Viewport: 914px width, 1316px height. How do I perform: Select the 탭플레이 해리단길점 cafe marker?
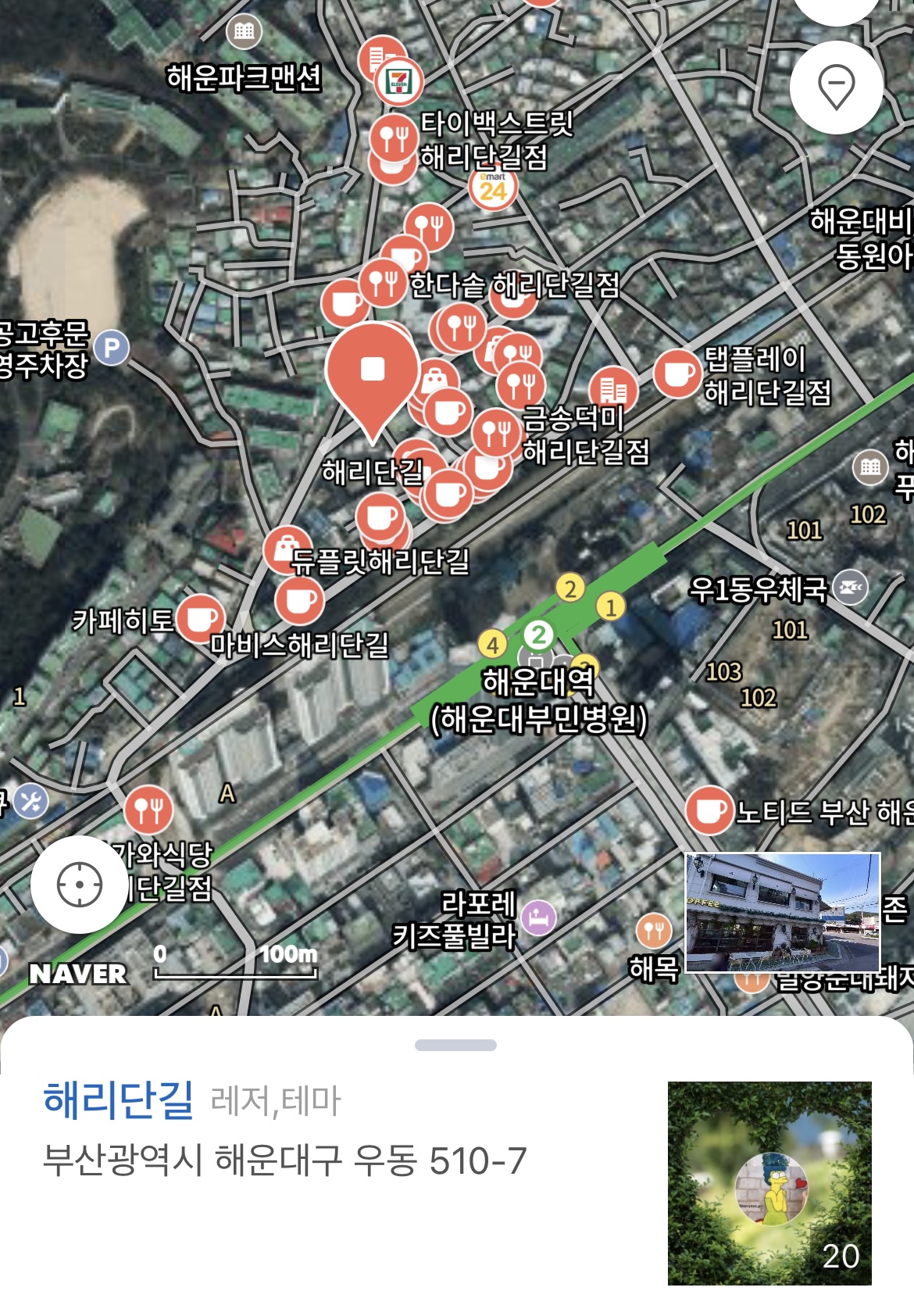coord(677,374)
